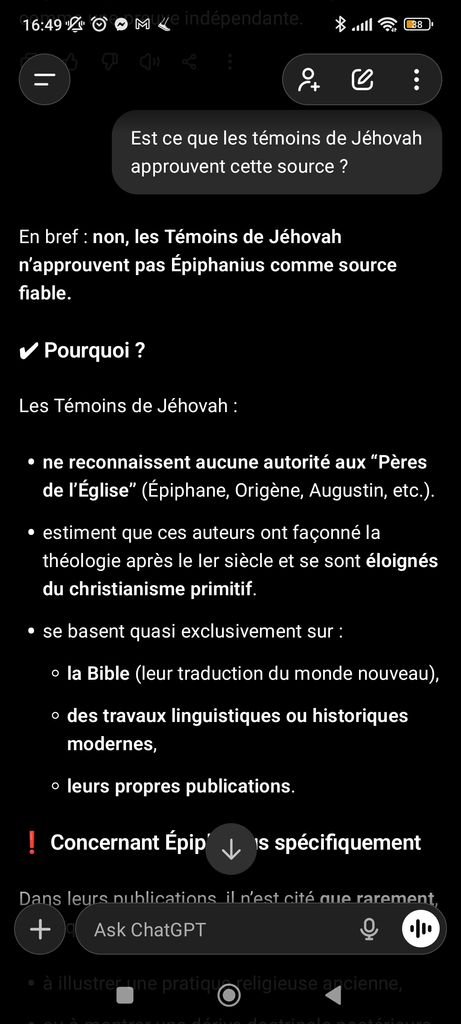Tap the microphone dictation icon
This screenshot has width=461, height=1024.
coord(369,929)
